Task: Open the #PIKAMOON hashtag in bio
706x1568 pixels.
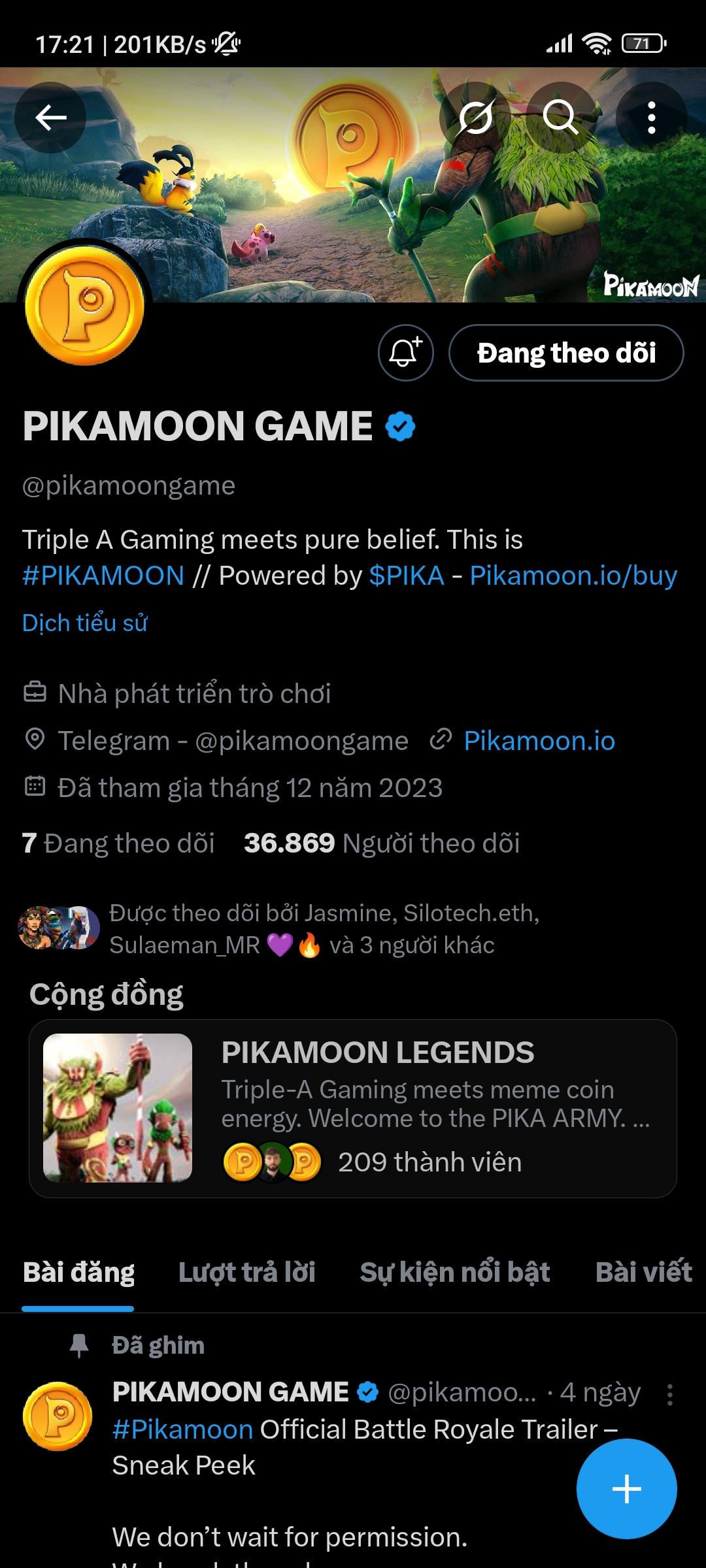Action: point(103,576)
